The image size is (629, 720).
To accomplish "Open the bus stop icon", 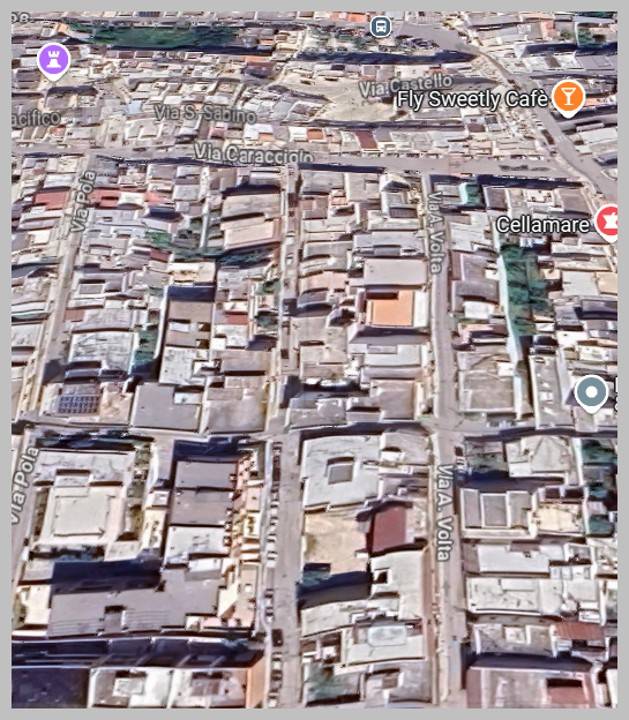I will [380, 26].
